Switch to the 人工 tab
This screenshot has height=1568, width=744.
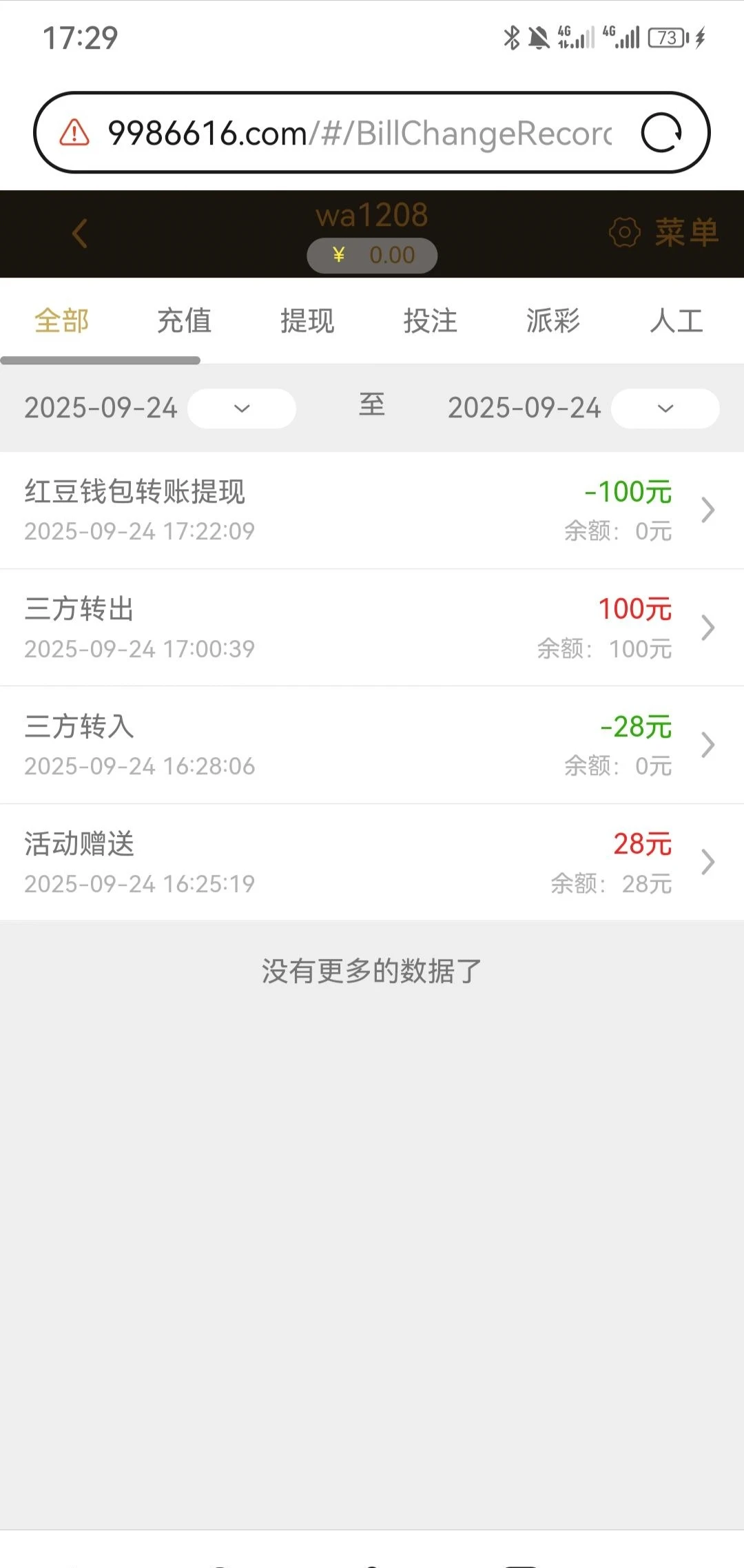click(676, 321)
